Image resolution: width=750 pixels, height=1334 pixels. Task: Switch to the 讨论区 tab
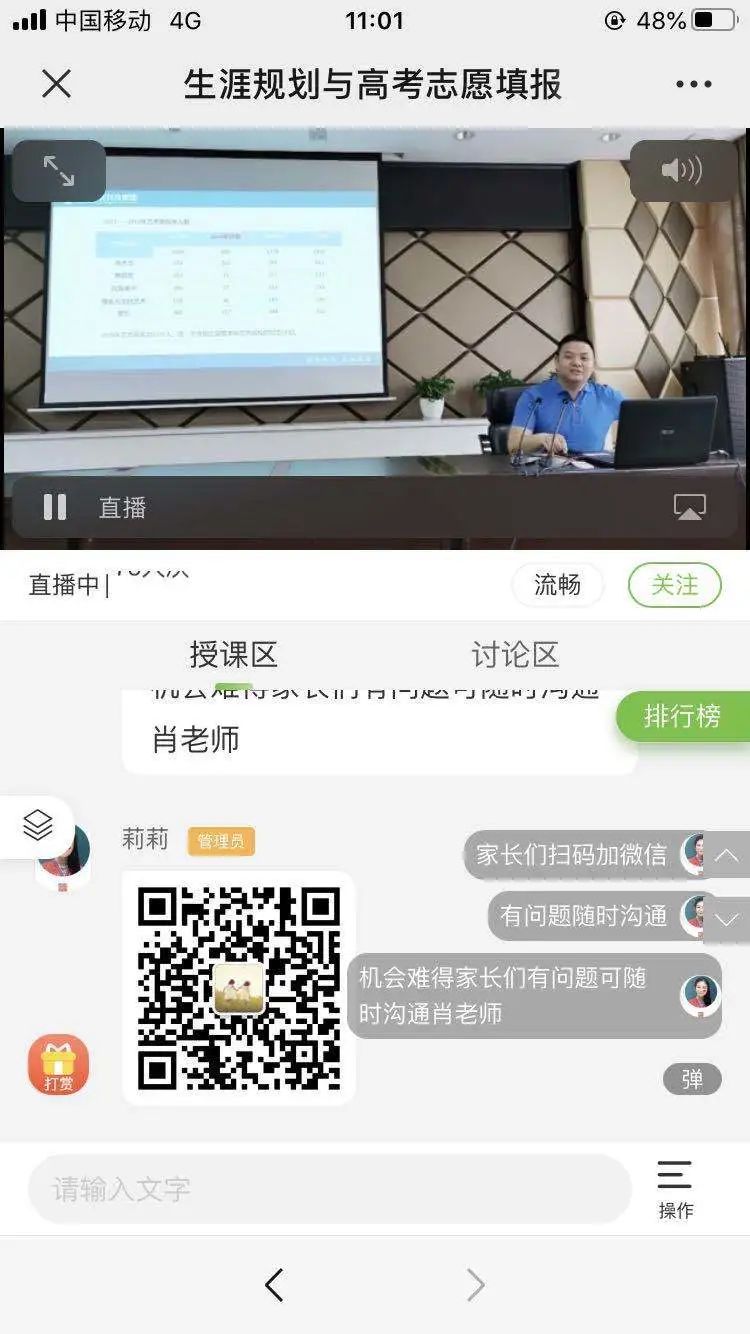(x=515, y=655)
